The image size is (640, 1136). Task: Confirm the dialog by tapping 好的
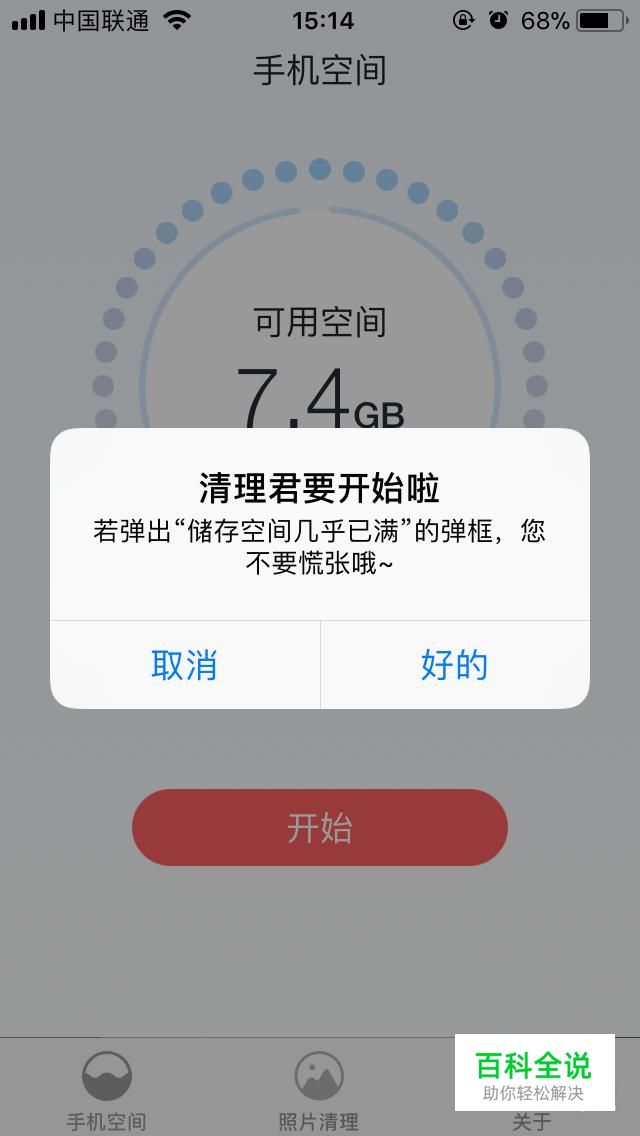[454, 665]
